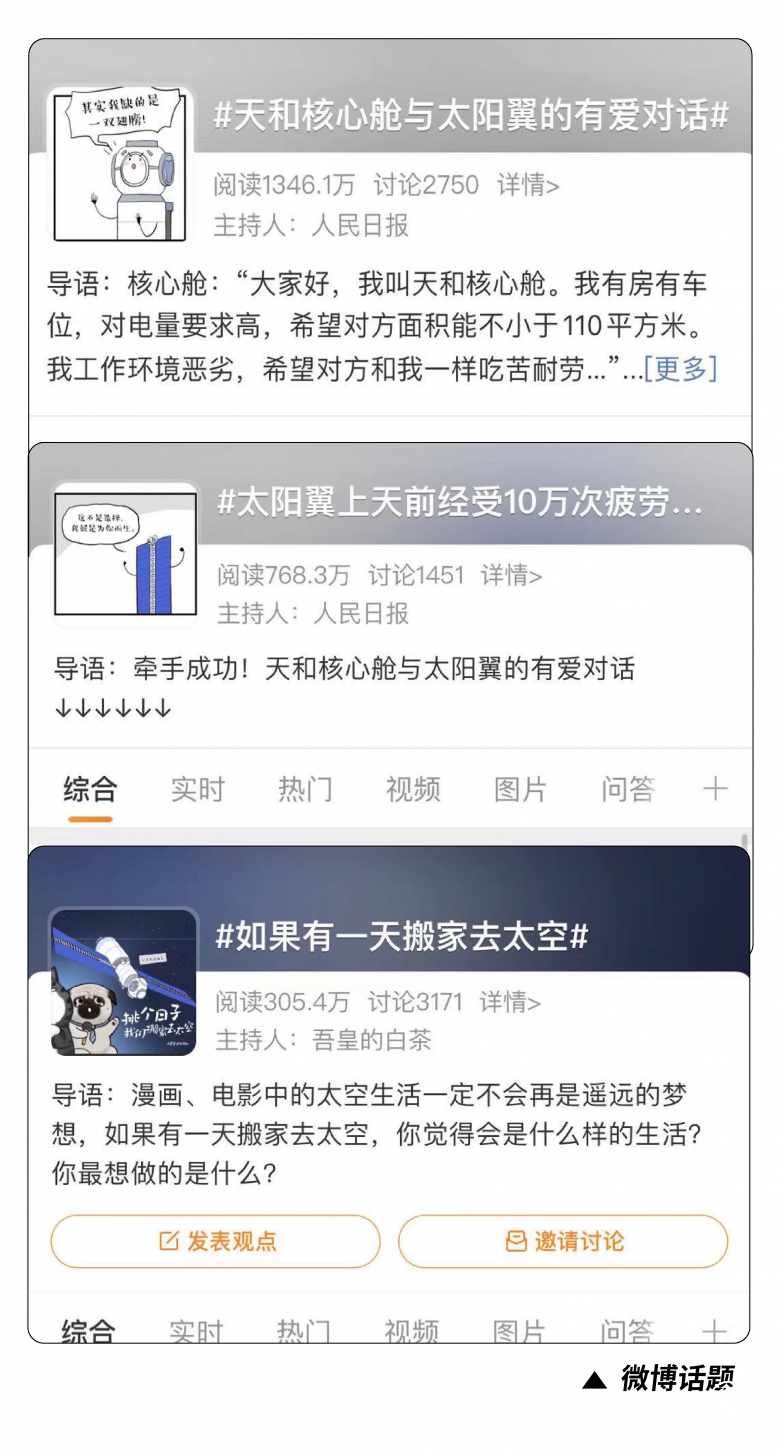Click the pencil icon inside 发表观点 button
Viewport: 780px width, 1452px height.
(x=169, y=1239)
